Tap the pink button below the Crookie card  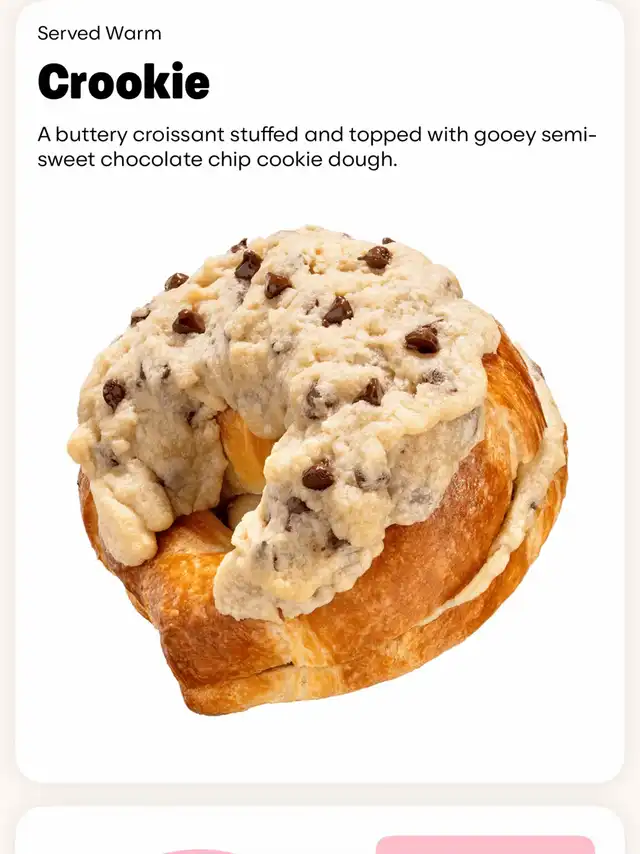click(x=485, y=845)
